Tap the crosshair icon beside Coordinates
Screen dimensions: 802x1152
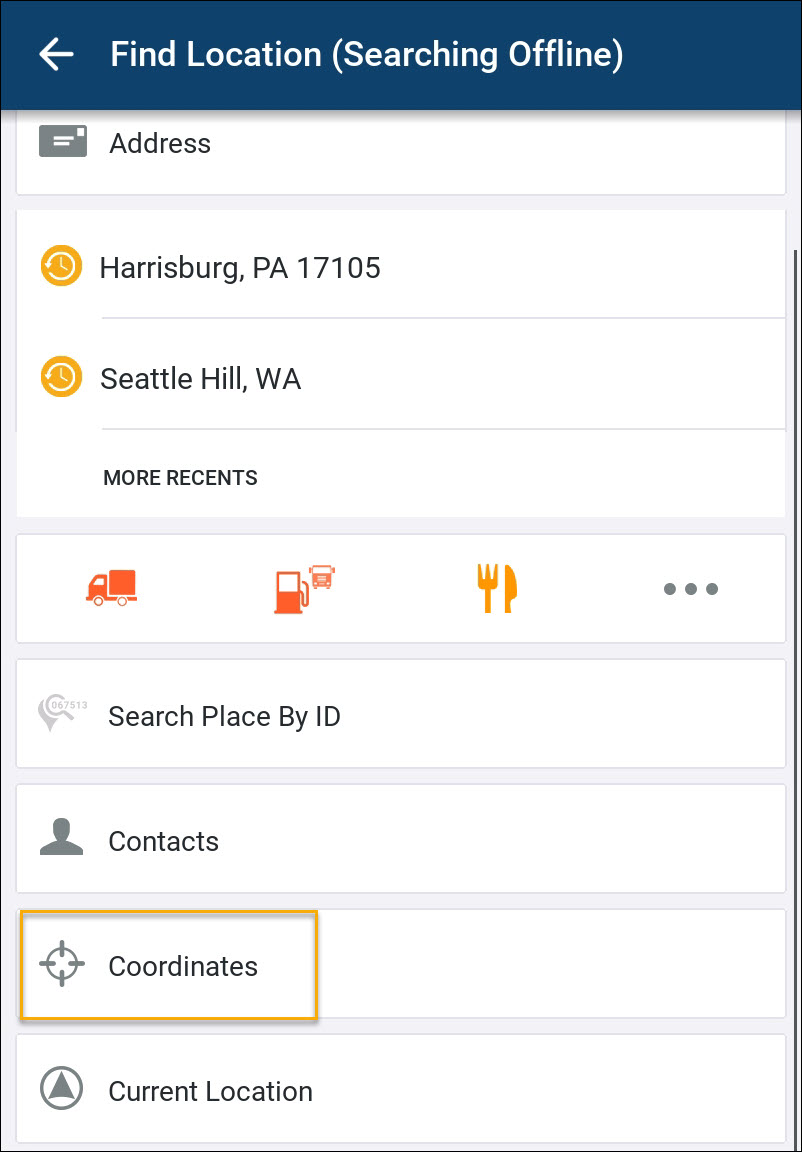pyautogui.click(x=63, y=964)
